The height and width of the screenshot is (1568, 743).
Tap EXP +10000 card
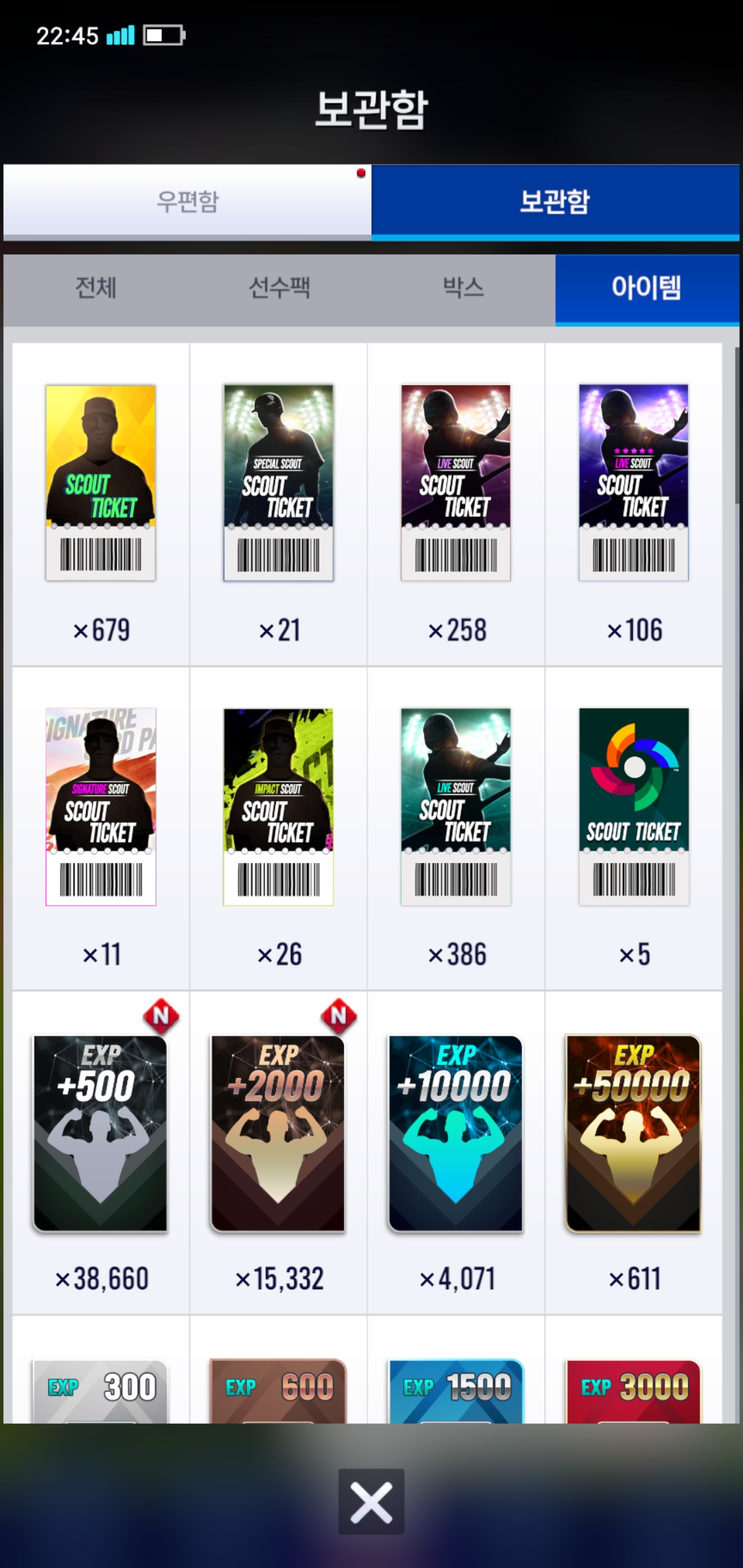(455, 1133)
